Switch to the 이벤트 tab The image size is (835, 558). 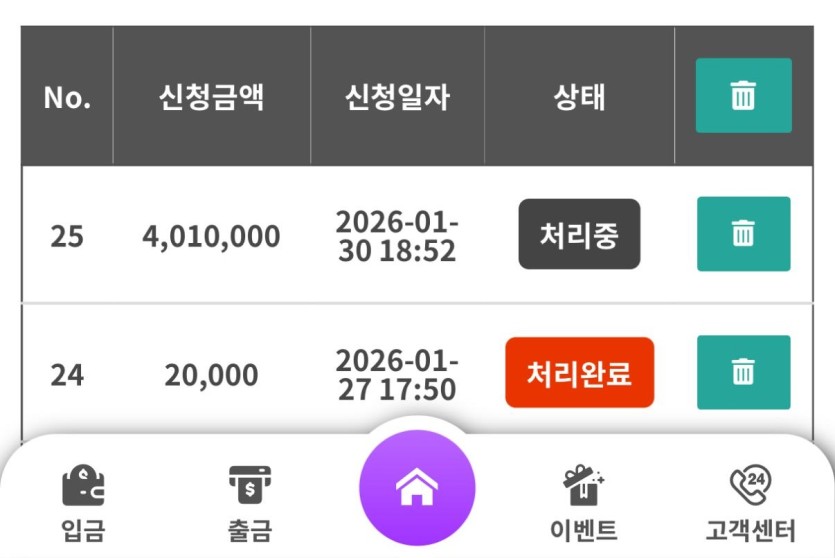(x=584, y=503)
